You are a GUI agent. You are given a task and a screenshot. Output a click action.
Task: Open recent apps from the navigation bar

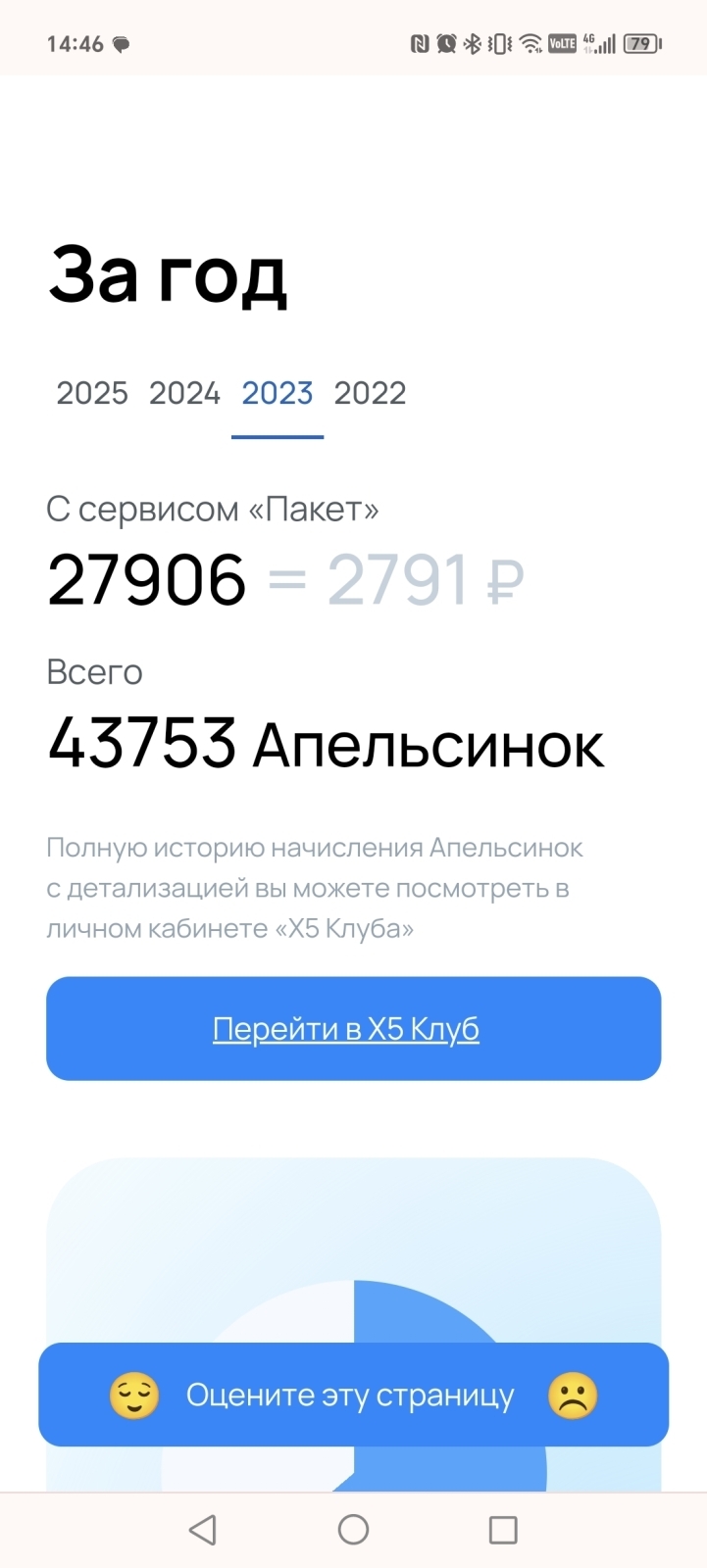tap(503, 1530)
